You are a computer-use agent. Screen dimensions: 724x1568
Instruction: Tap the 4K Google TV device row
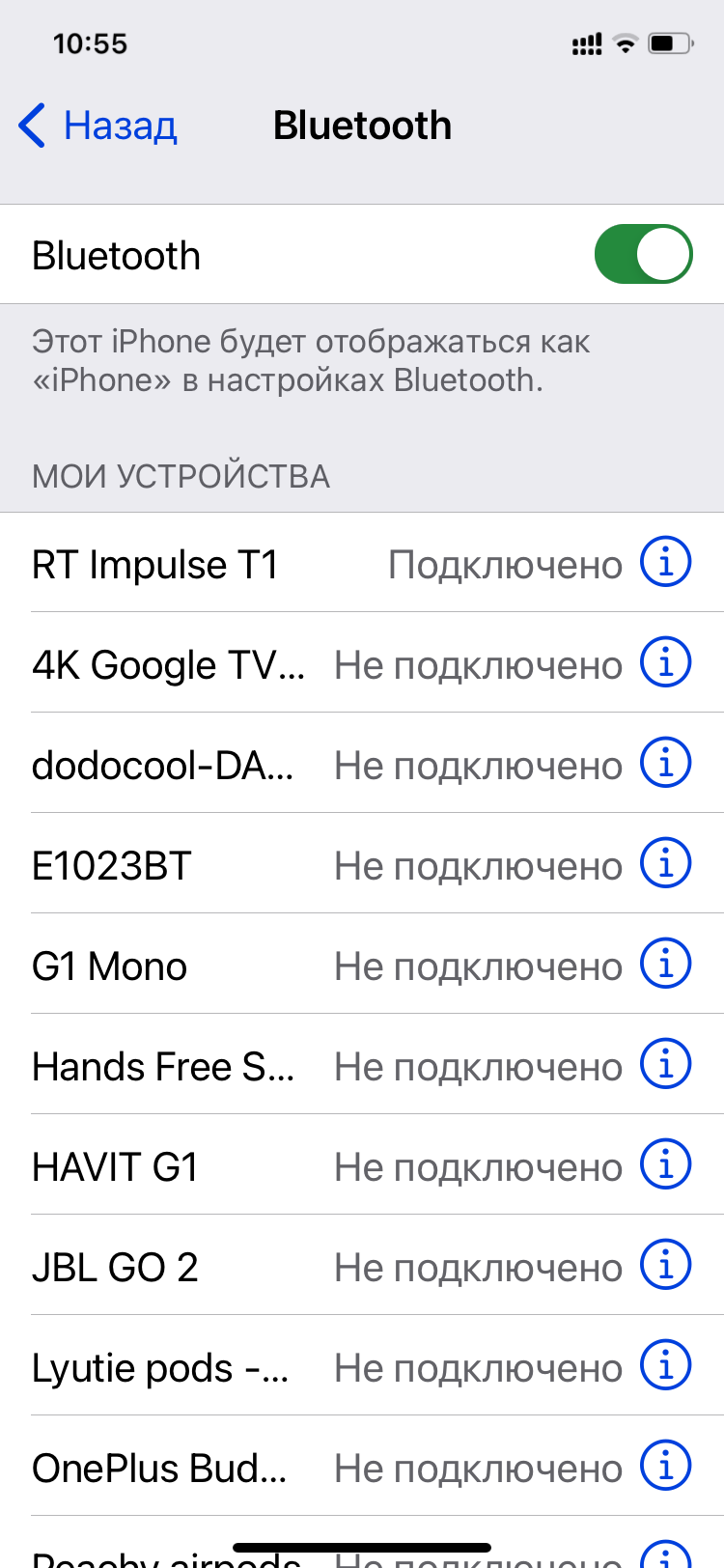point(169,665)
